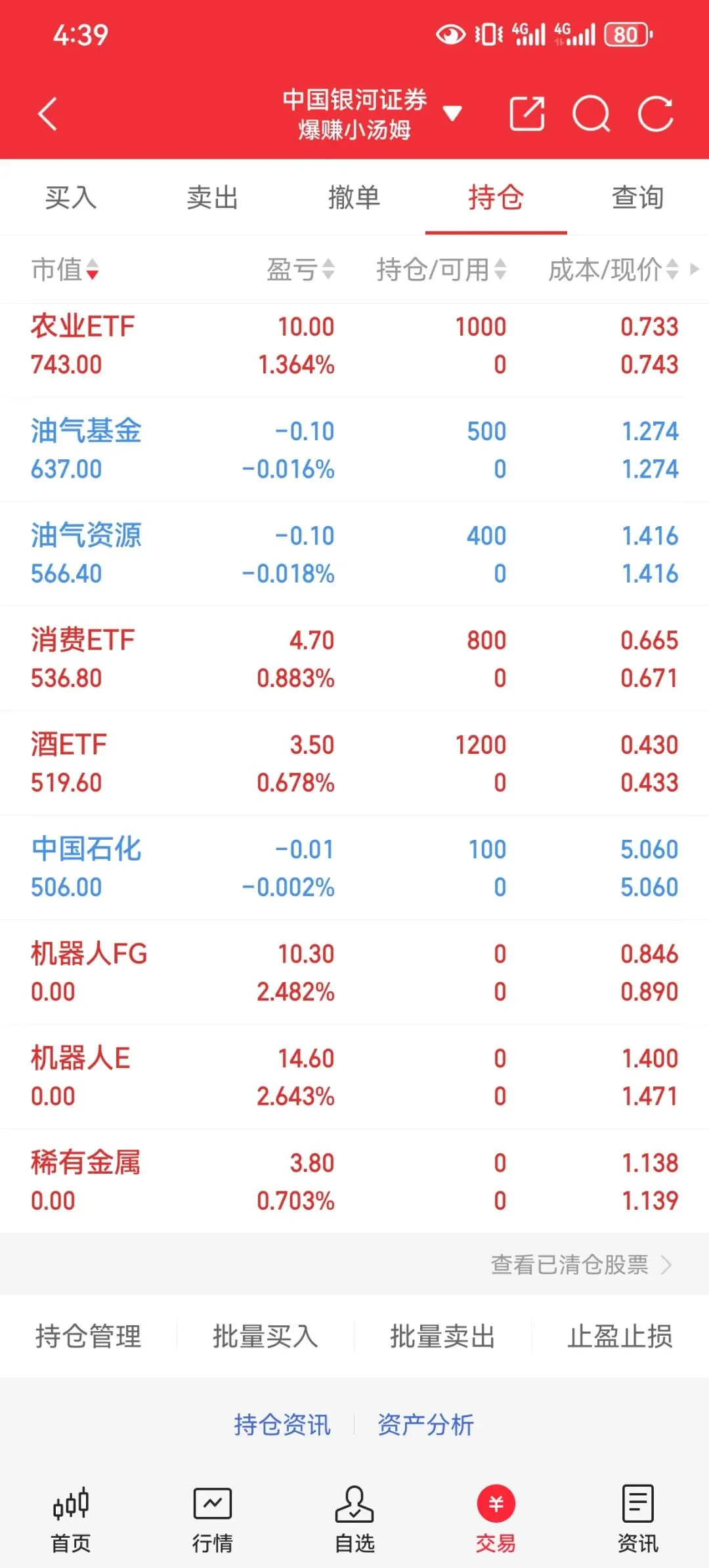Open 止盈止损 settings
Screen dimensions: 709x1568
coord(620,1336)
